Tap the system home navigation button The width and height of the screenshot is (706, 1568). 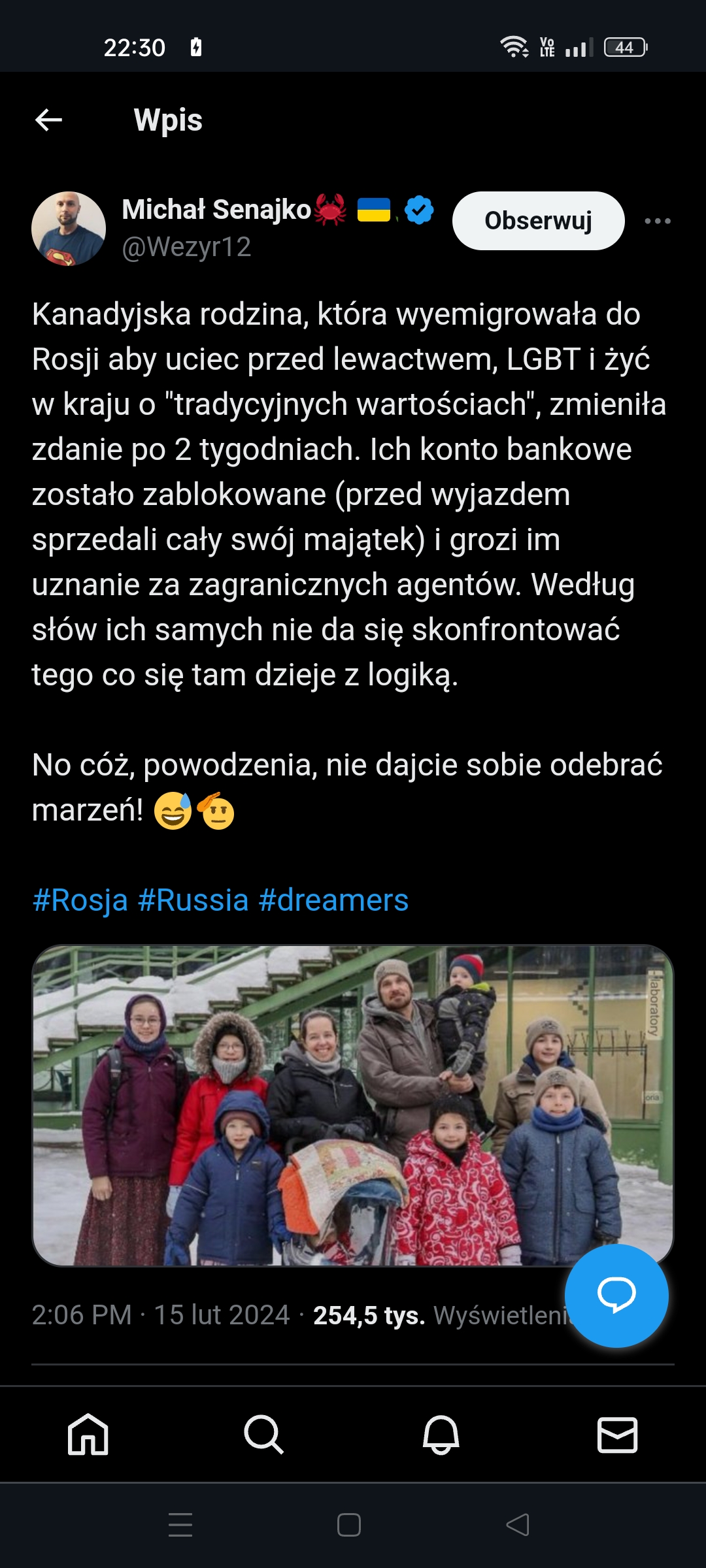[349, 1525]
